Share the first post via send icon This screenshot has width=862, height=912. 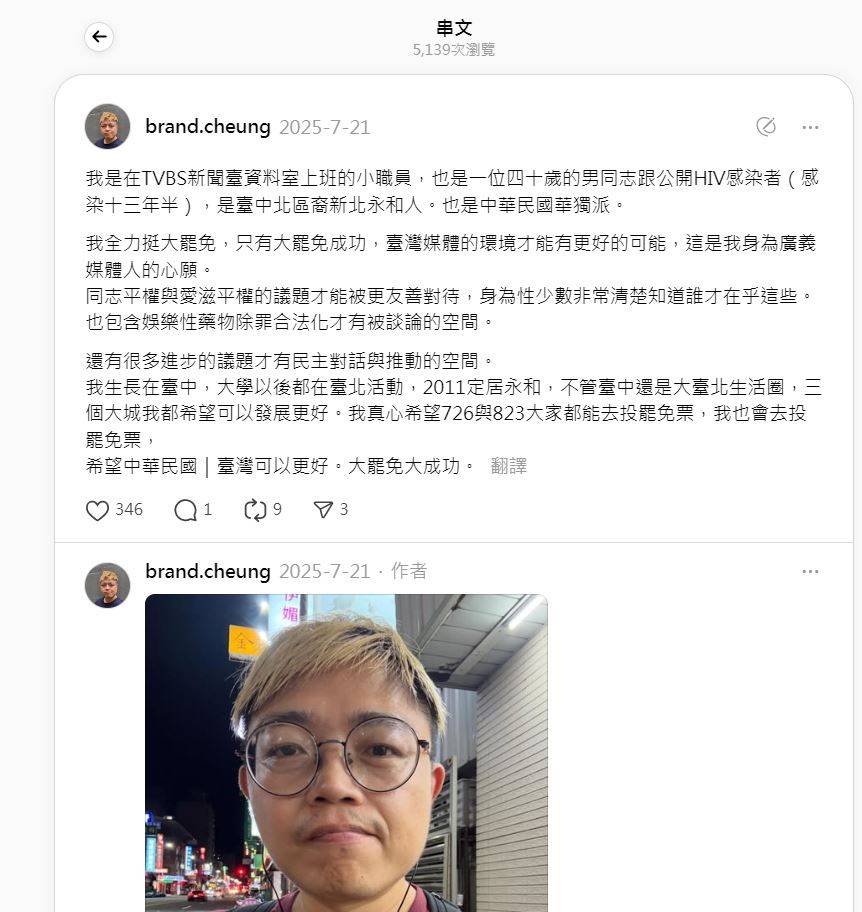(323, 510)
